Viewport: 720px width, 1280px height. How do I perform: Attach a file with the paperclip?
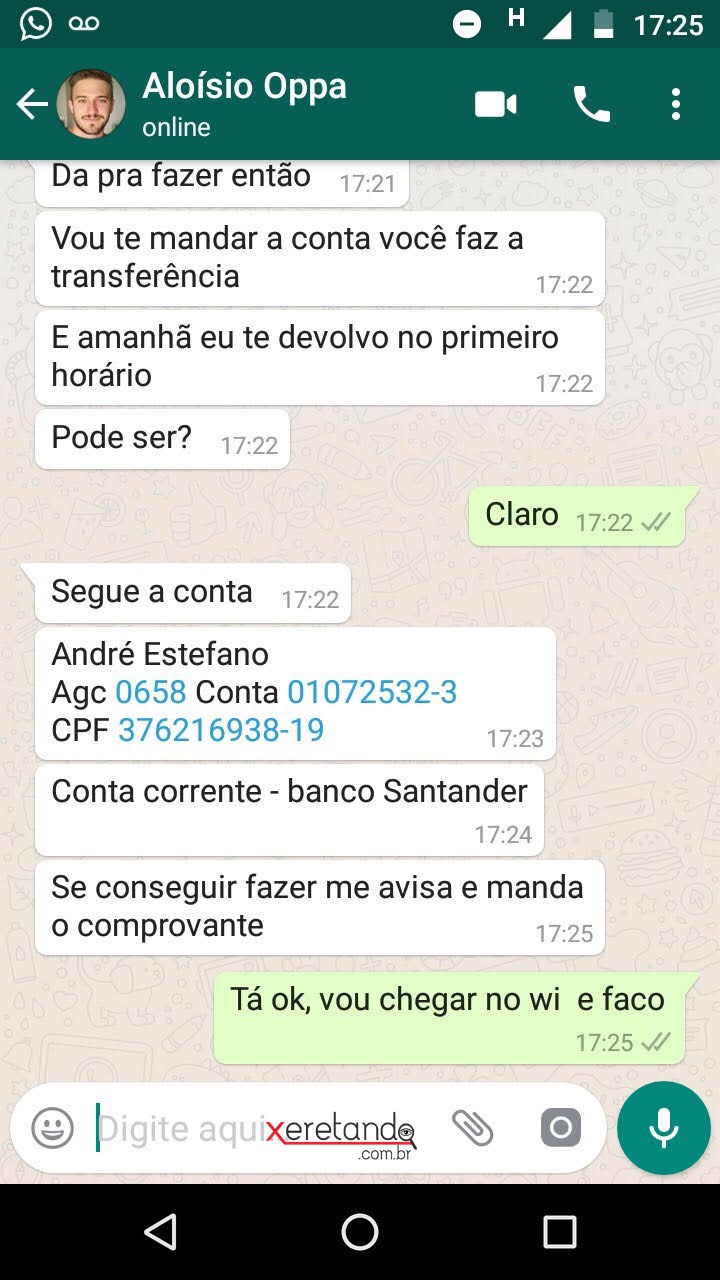click(472, 1128)
